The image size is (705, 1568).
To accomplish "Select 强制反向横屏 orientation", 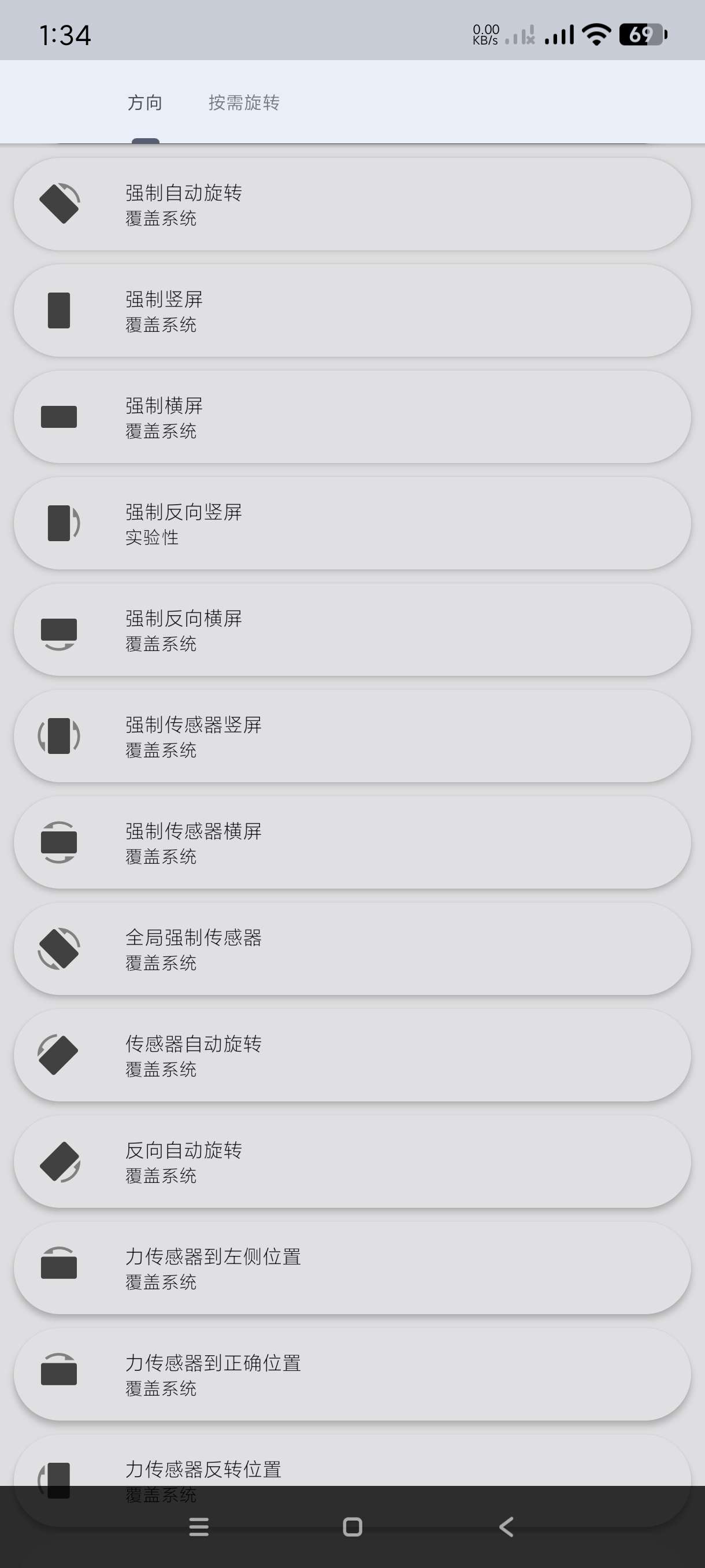I will (x=352, y=630).
